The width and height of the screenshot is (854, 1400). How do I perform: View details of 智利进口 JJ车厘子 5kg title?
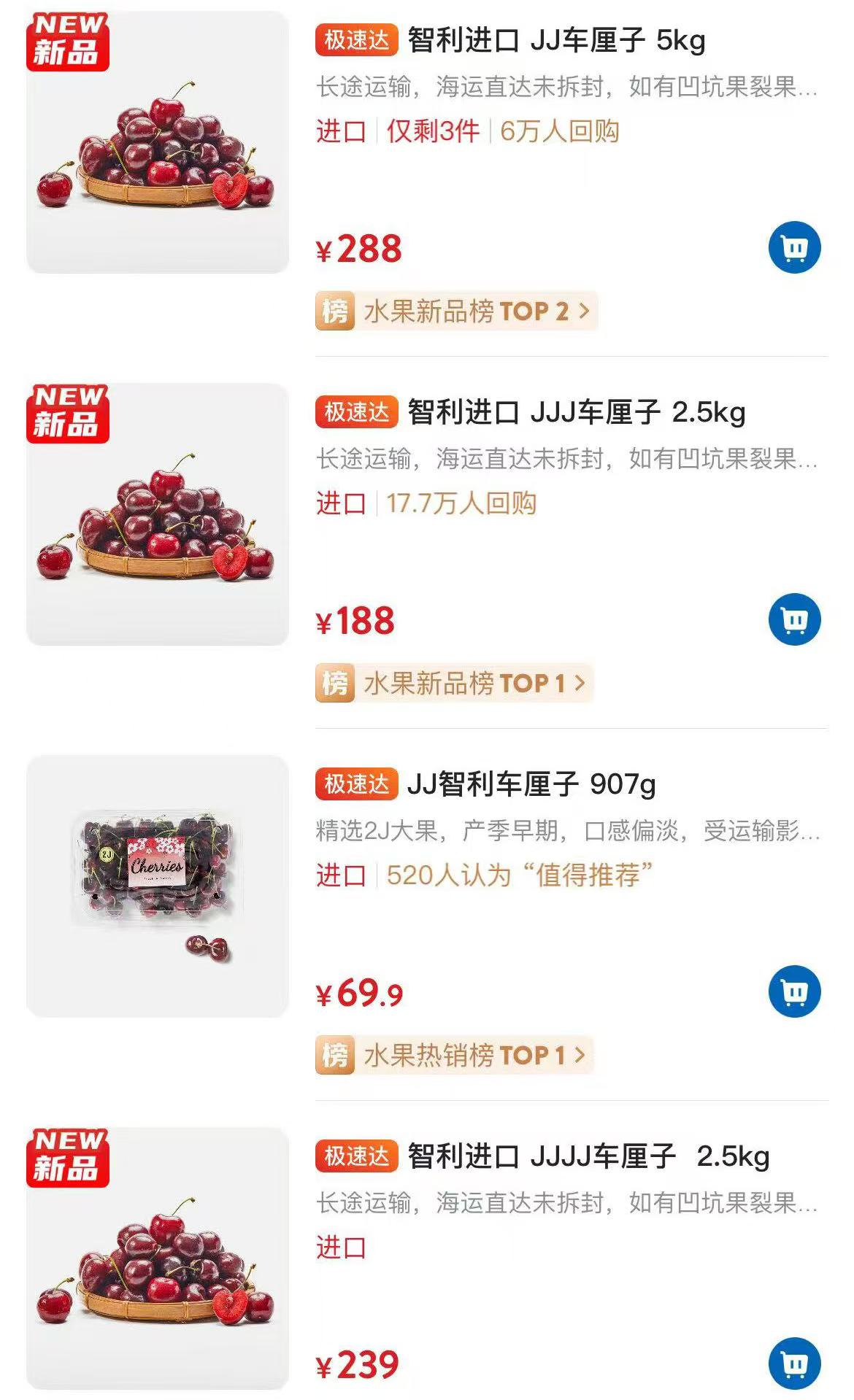tap(556, 41)
